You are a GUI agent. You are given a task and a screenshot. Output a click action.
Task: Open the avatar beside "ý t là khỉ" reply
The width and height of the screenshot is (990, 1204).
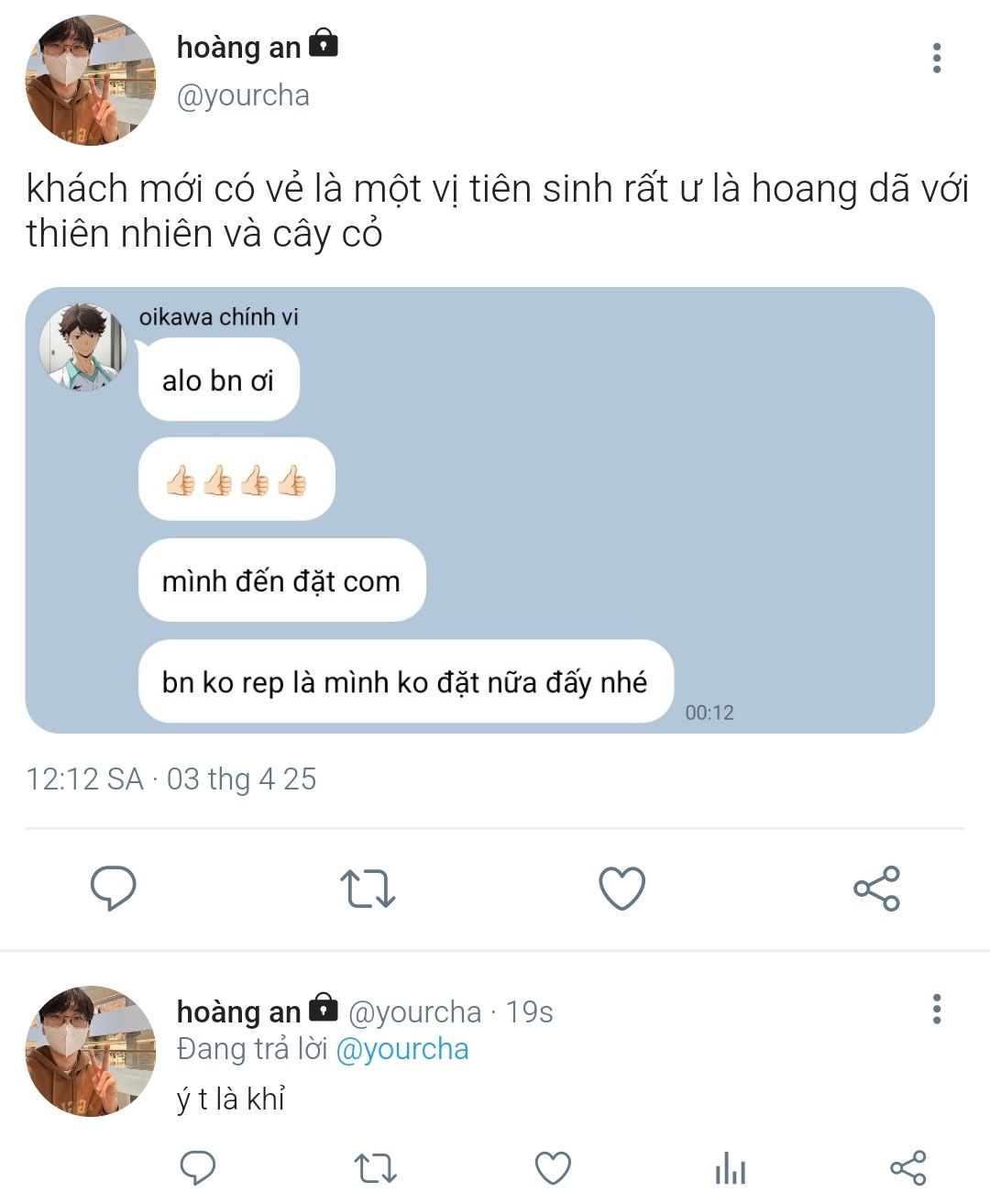pos(90,1051)
